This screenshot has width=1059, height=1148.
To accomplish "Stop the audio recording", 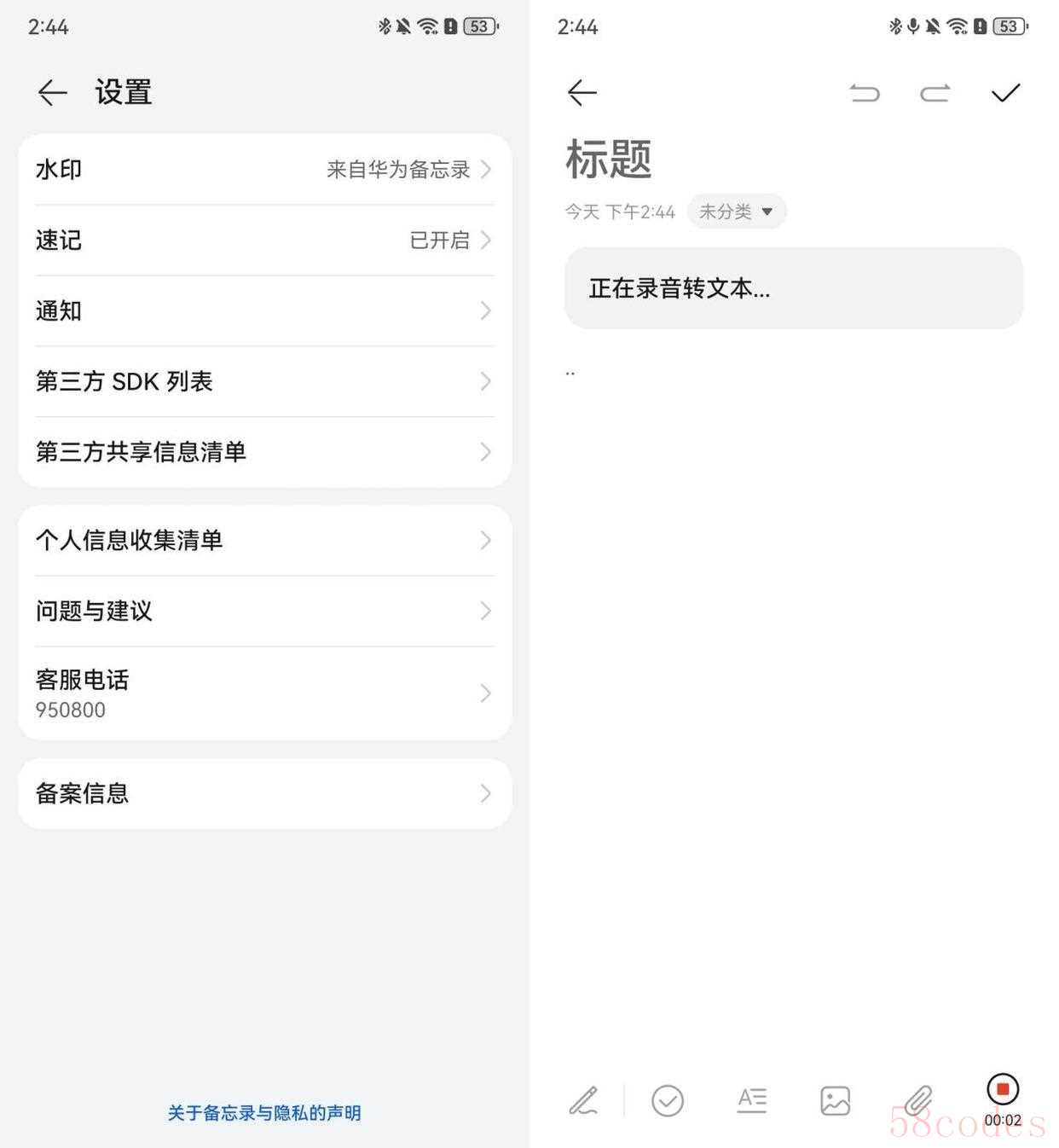I will [1003, 1089].
